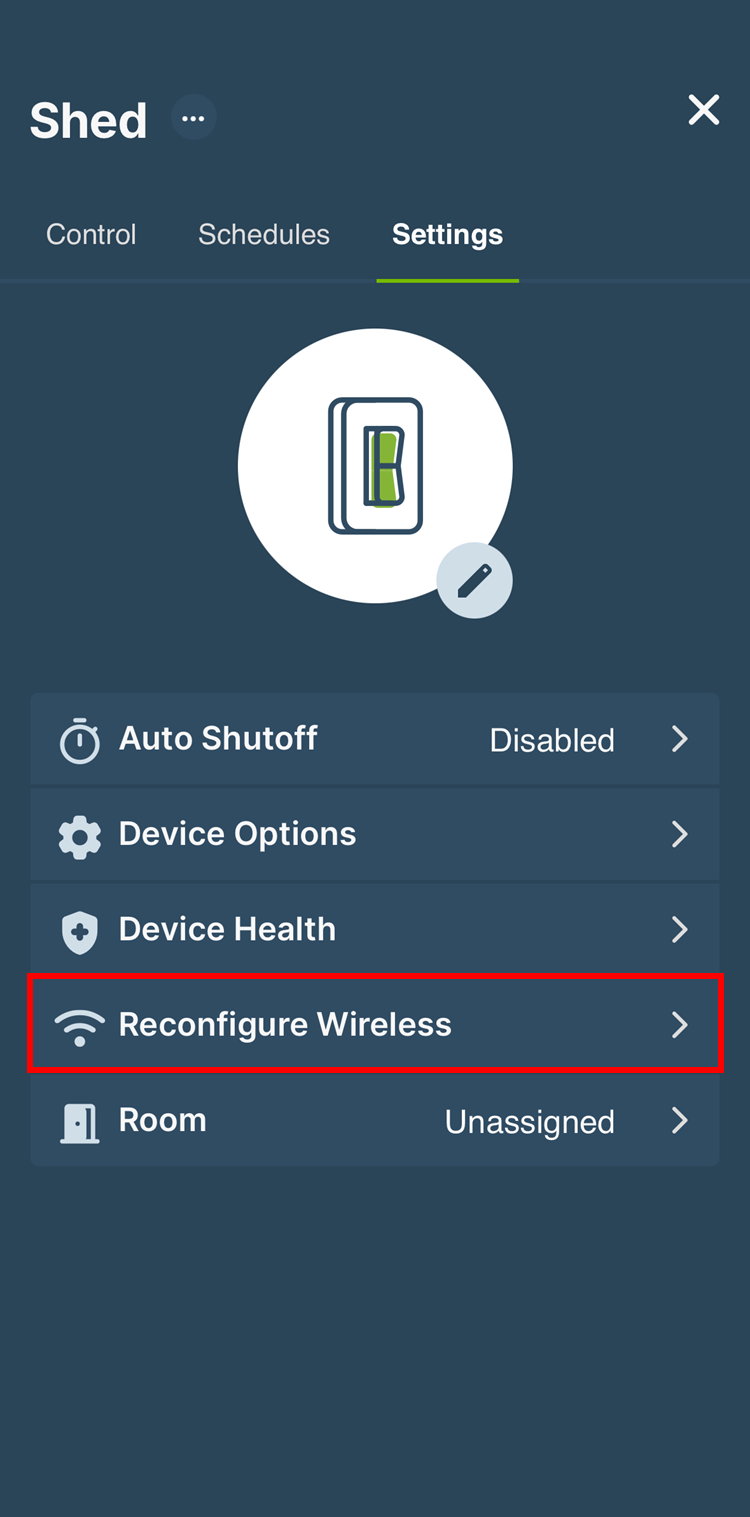Viewport: 750px width, 1517px height.
Task: Open Auto Shutoff settings
Action: (x=375, y=739)
